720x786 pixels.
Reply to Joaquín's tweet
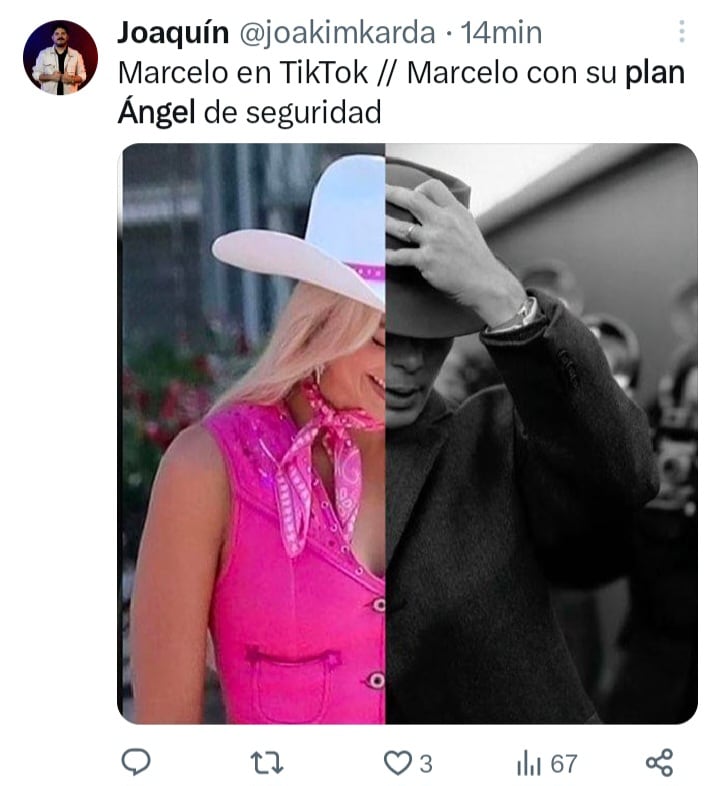tap(136, 763)
